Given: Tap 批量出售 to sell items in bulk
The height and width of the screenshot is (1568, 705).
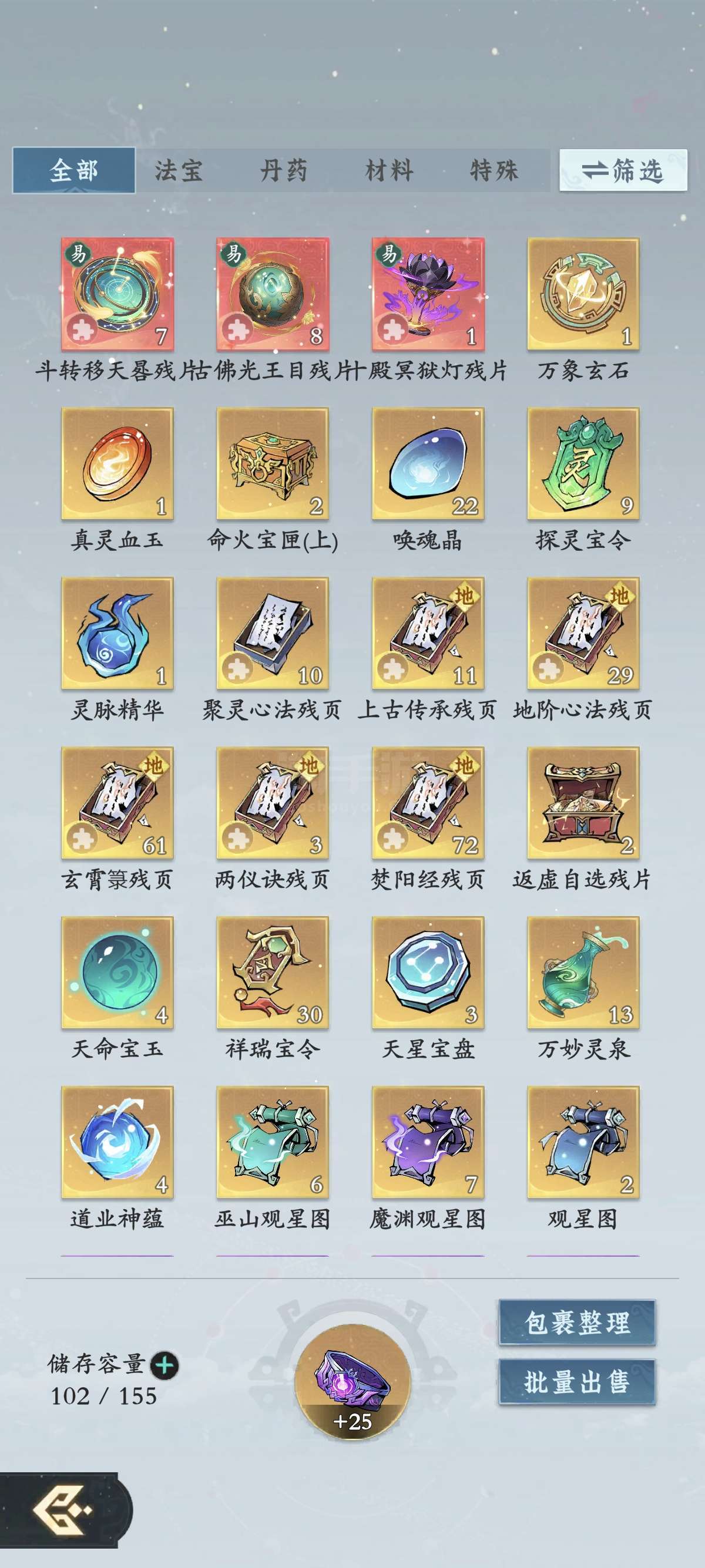Looking at the screenshot, I should [x=577, y=1382].
